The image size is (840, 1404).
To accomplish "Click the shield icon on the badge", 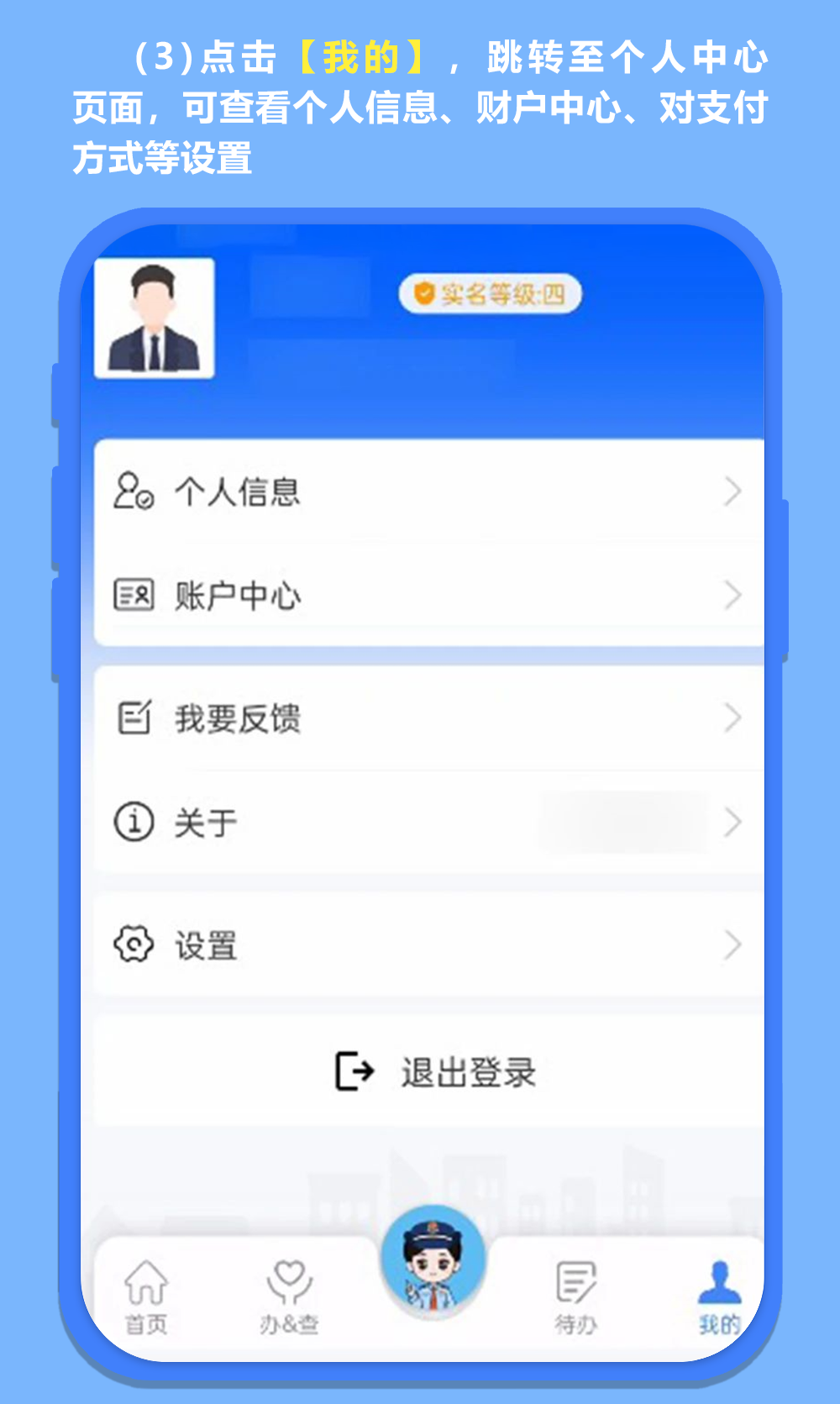I will click(x=423, y=295).
